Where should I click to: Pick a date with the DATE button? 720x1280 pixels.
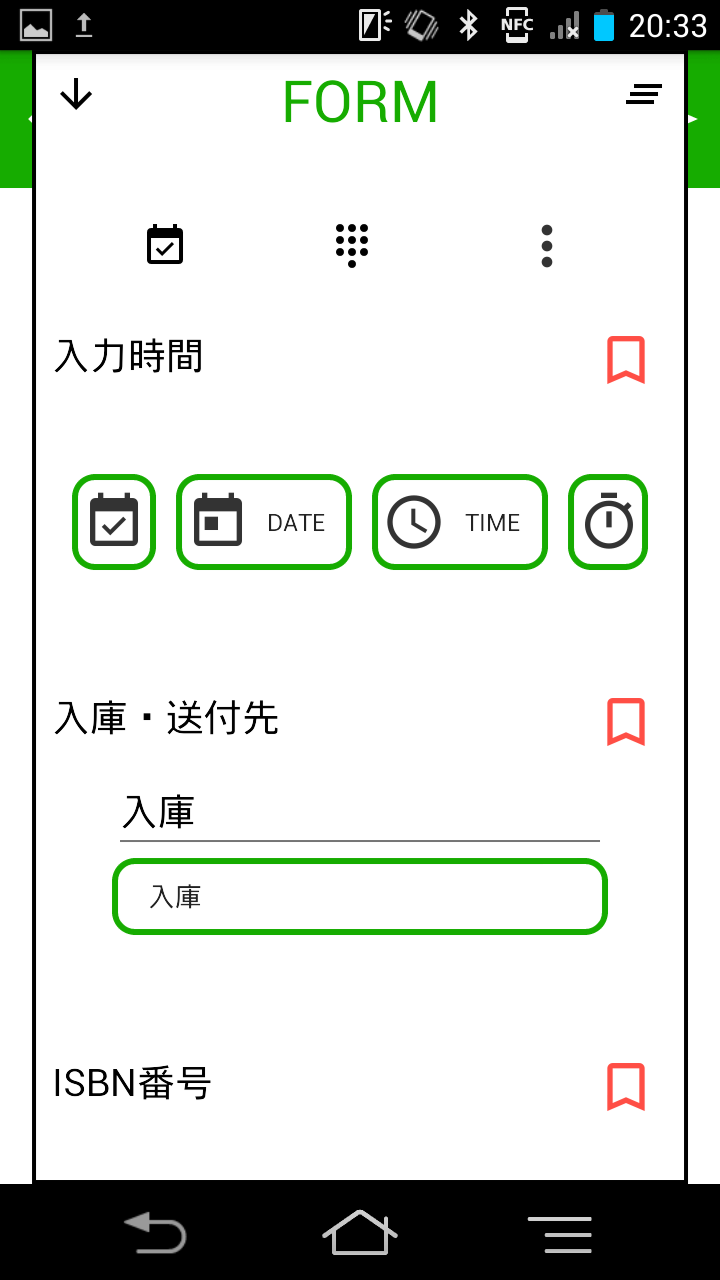pyautogui.click(x=264, y=522)
